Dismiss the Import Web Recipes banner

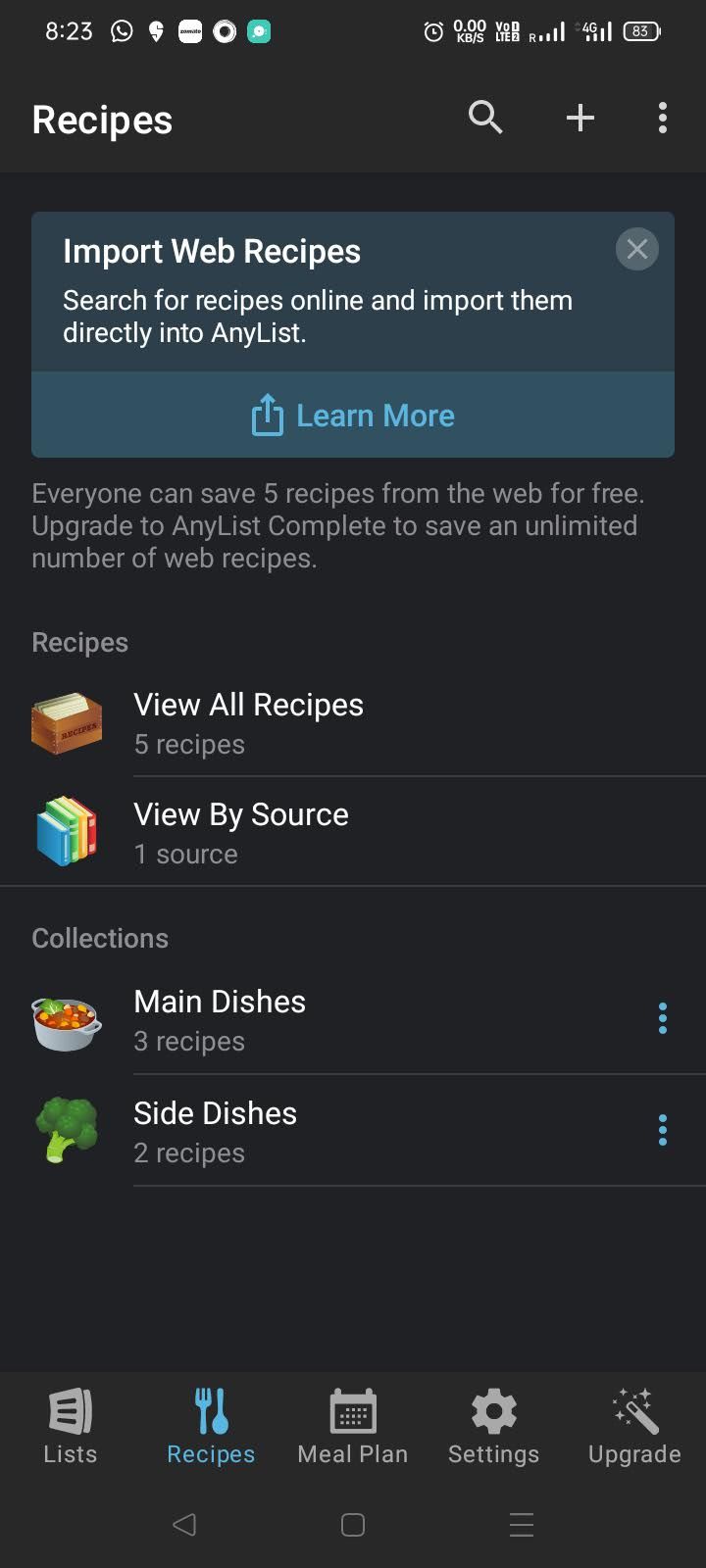point(636,250)
